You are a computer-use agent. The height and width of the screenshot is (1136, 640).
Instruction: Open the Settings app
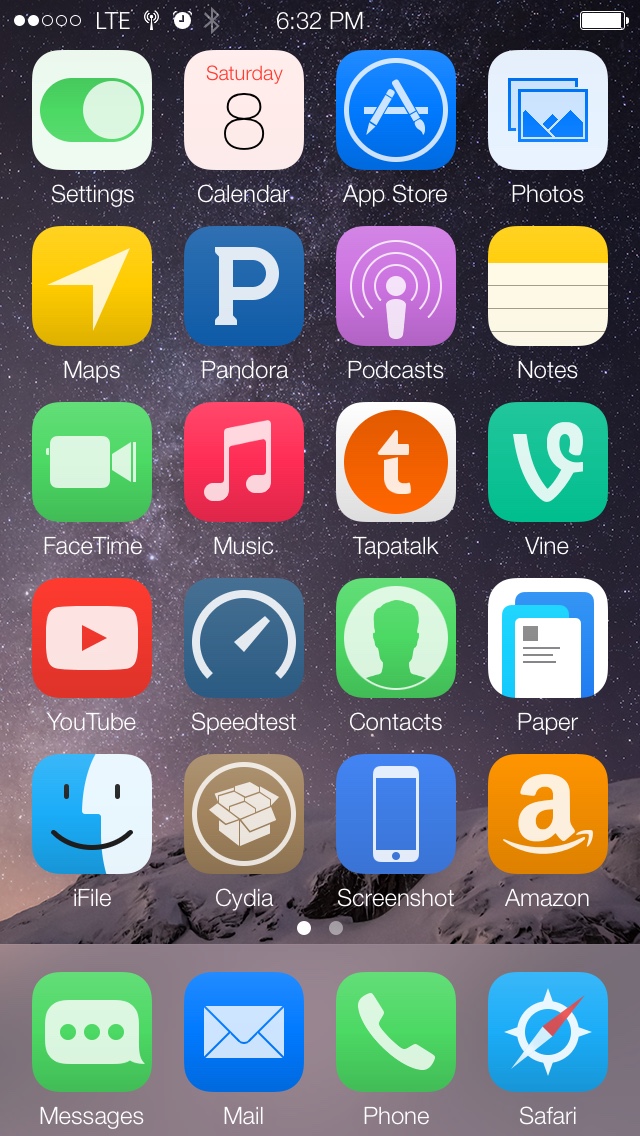pos(92,110)
